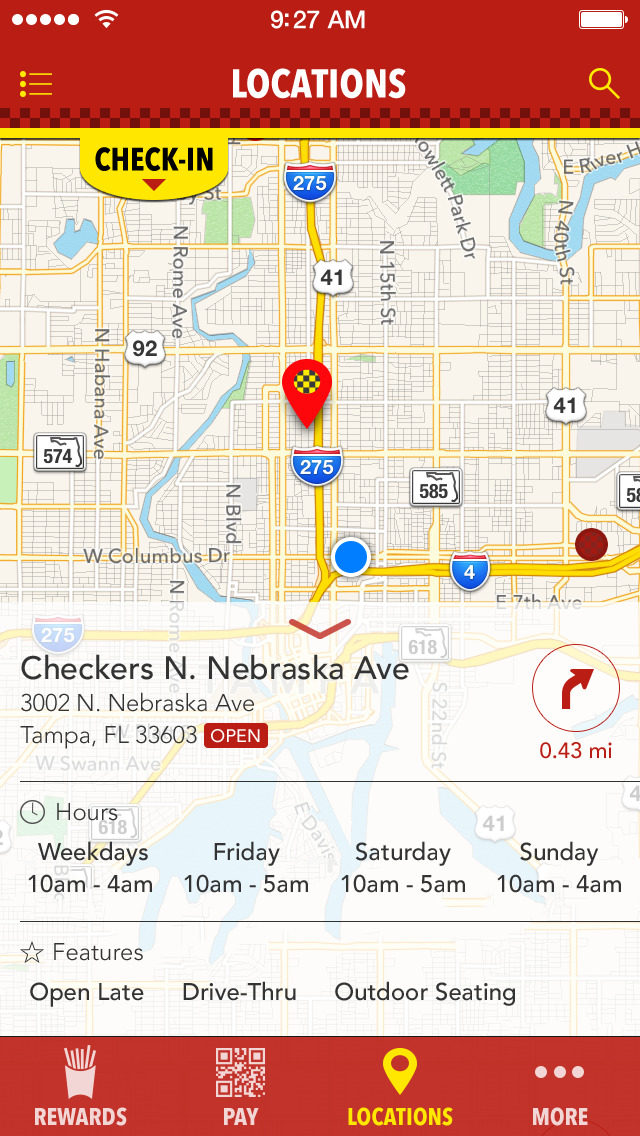
Task: Tap the dark red map marker
Action: point(591,544)
